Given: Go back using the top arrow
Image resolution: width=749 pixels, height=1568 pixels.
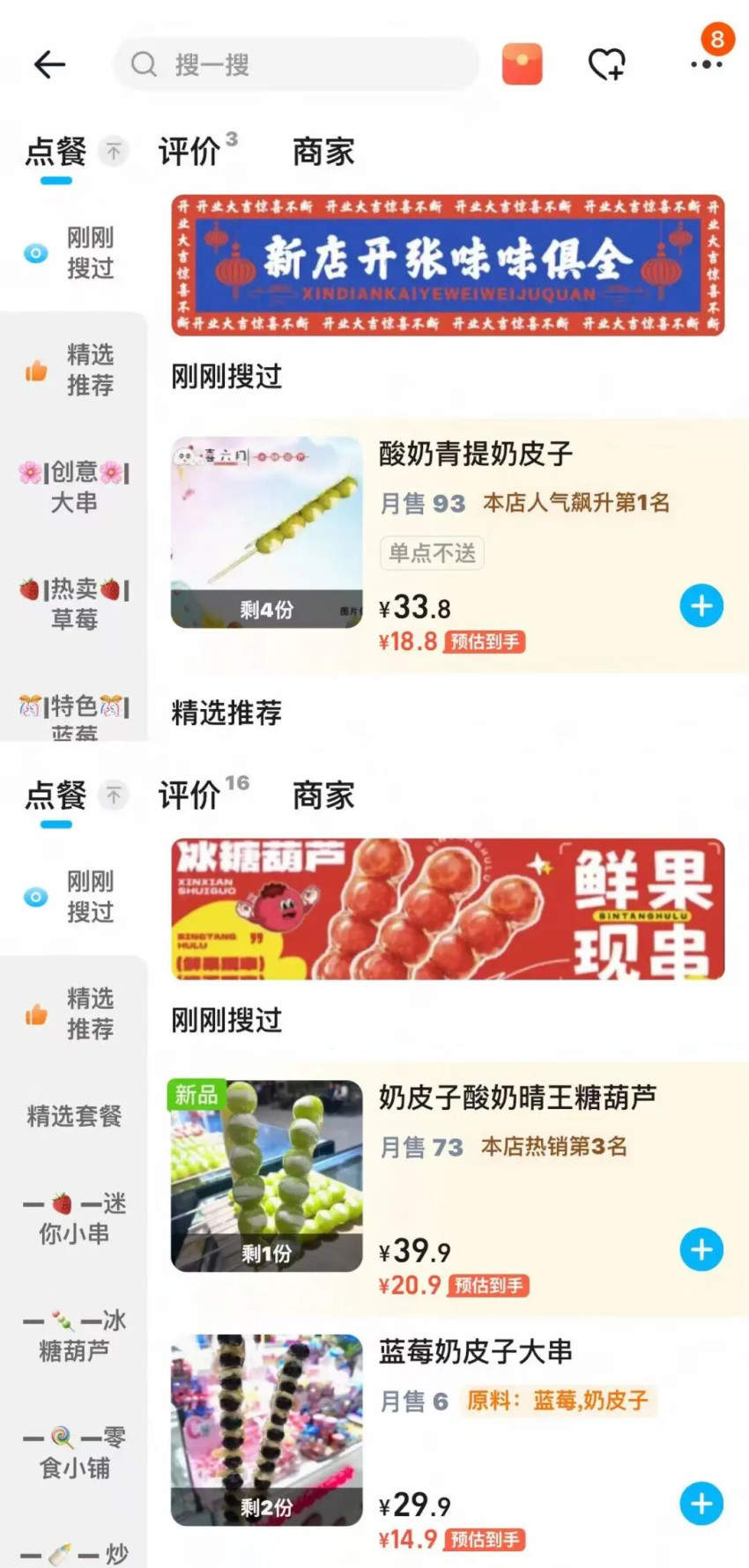Looking at the screenshot, I should pos(50,64).
